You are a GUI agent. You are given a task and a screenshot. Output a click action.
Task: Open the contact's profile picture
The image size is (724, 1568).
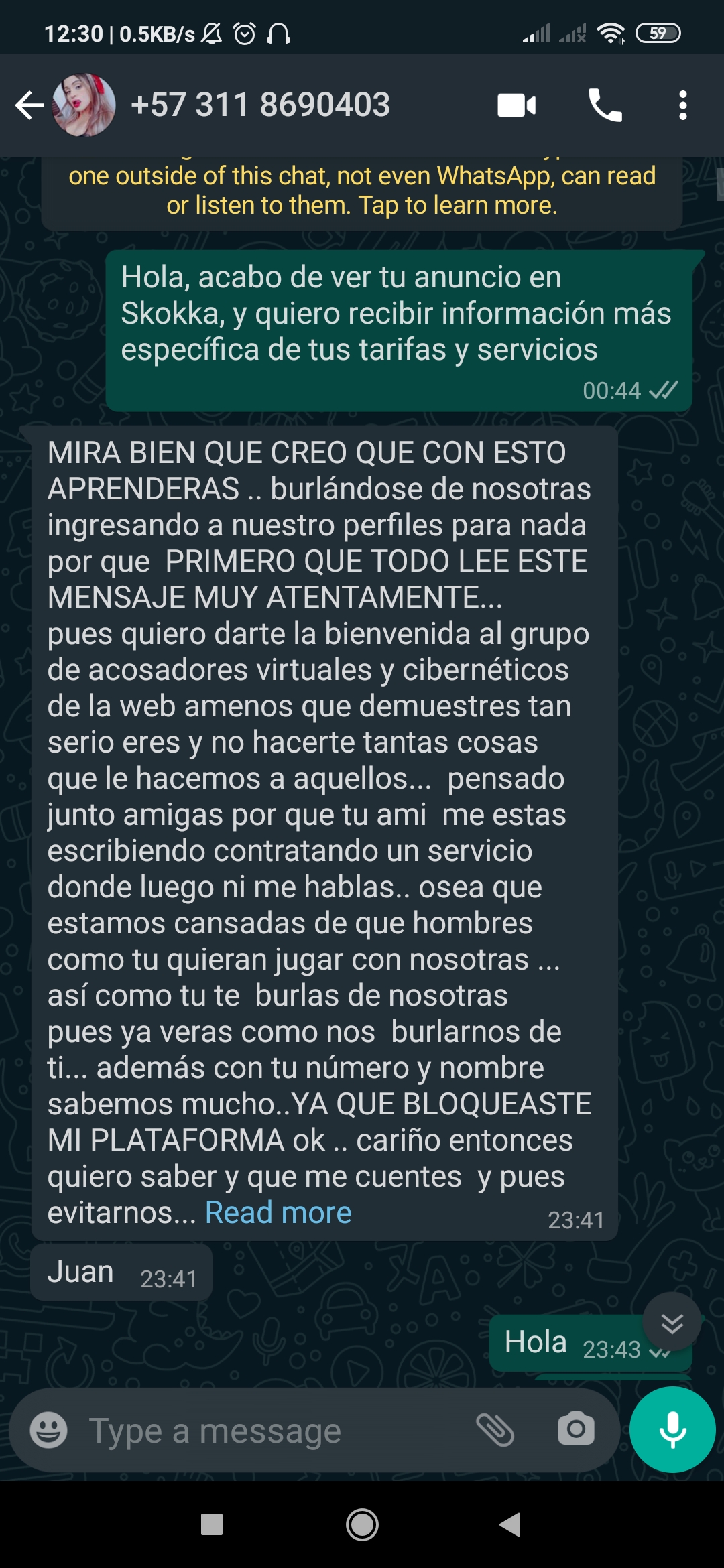[84, 105]
